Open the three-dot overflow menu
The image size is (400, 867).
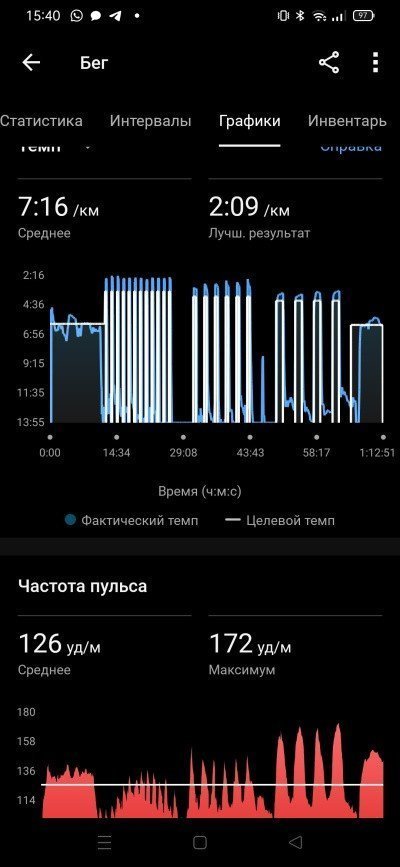(x=376, y=62)
